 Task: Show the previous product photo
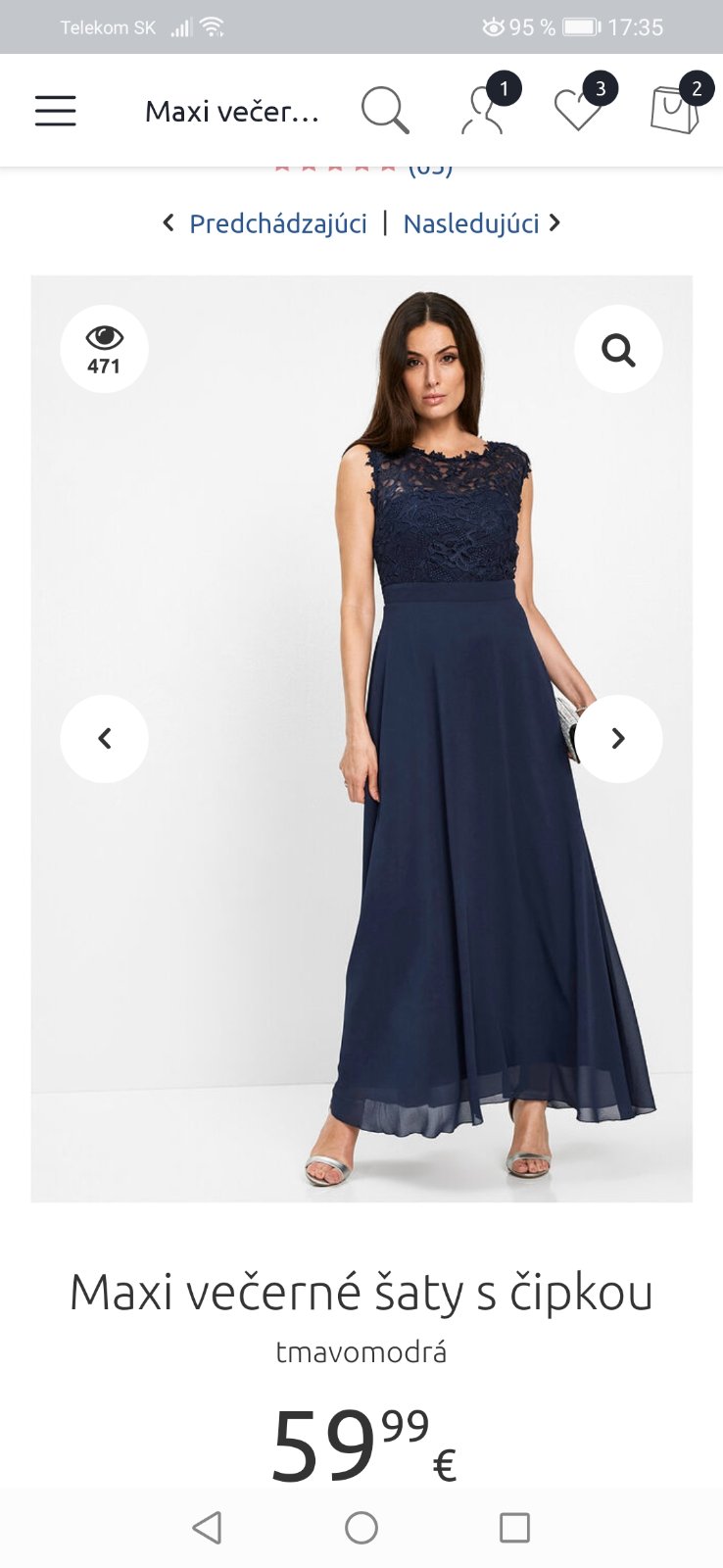tap(105, 738)
